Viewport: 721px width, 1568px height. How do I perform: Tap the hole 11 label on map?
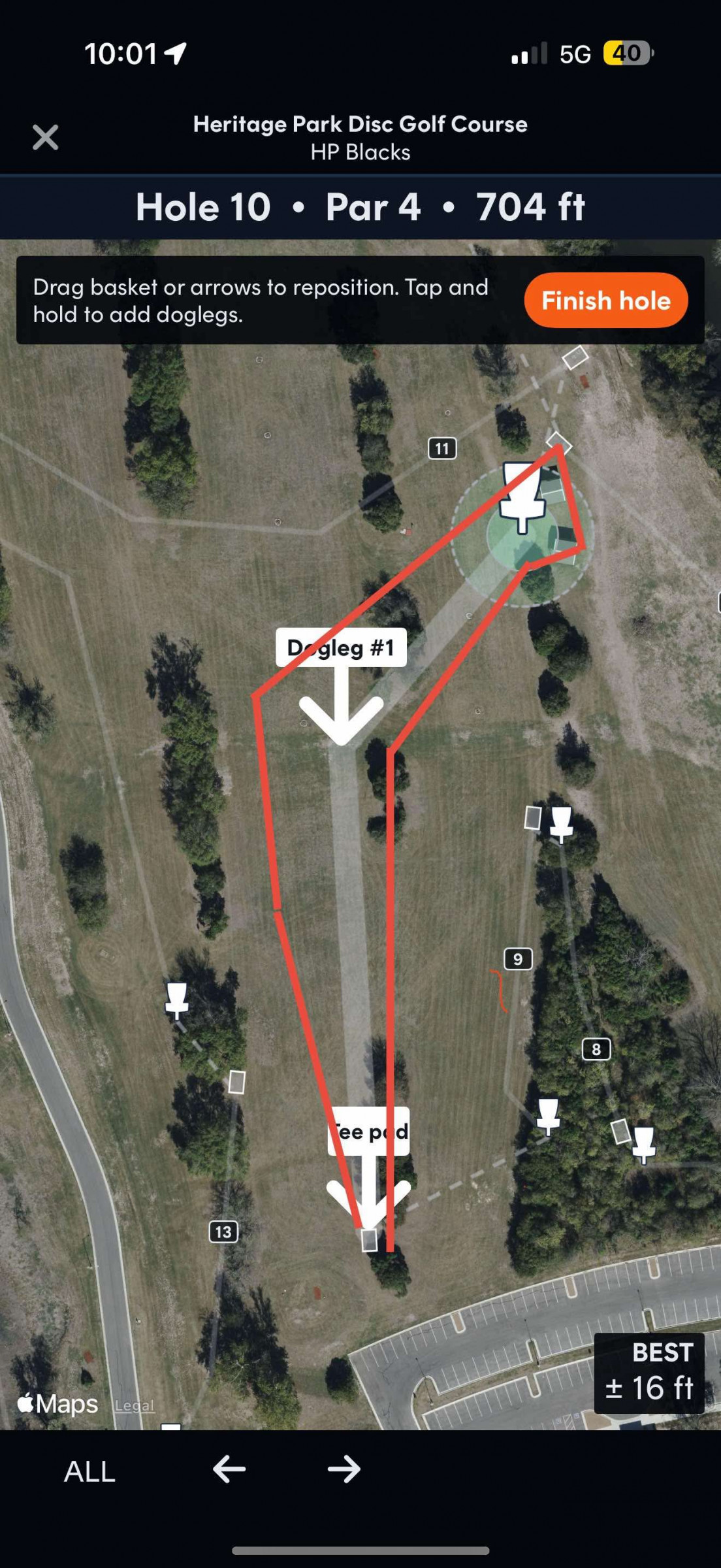coord(442,448)
